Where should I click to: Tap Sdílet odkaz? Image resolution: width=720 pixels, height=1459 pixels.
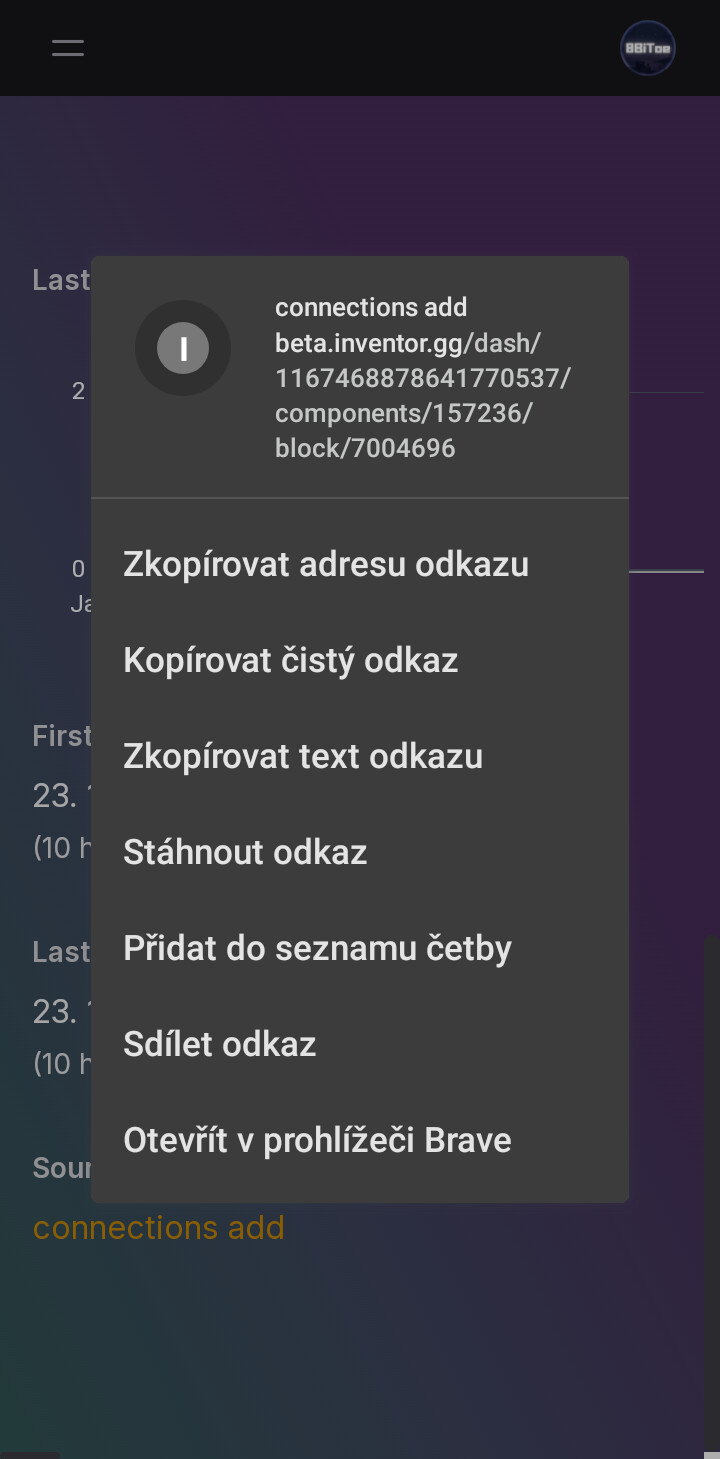[x=360, y=1044]
